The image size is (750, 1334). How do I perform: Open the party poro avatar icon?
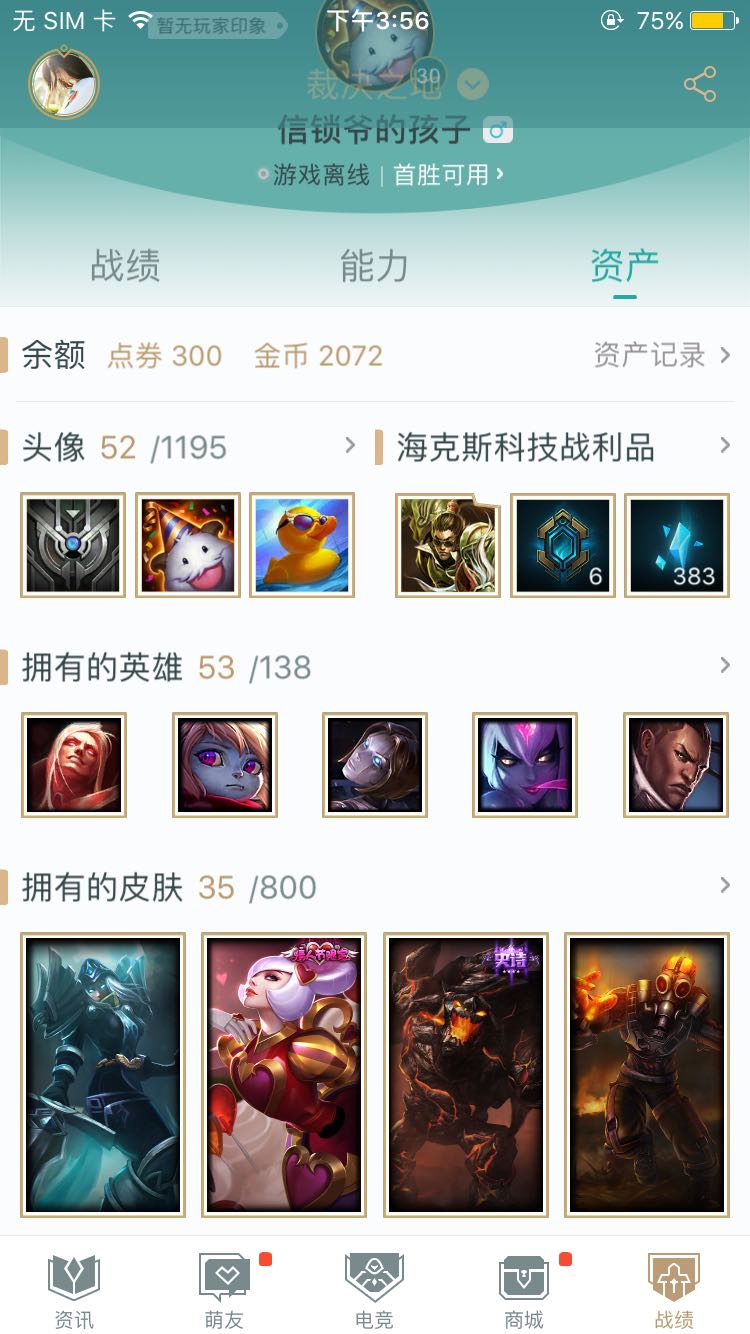click(x=188, y=545)
